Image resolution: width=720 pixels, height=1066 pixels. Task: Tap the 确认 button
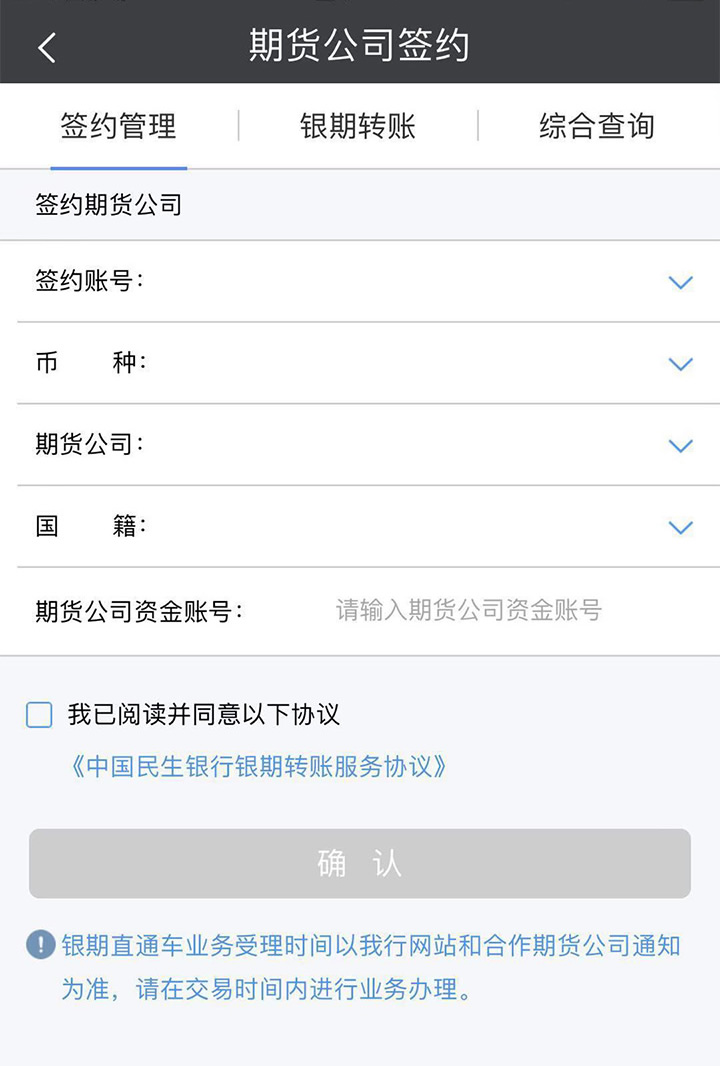click(x=360, y=863)
